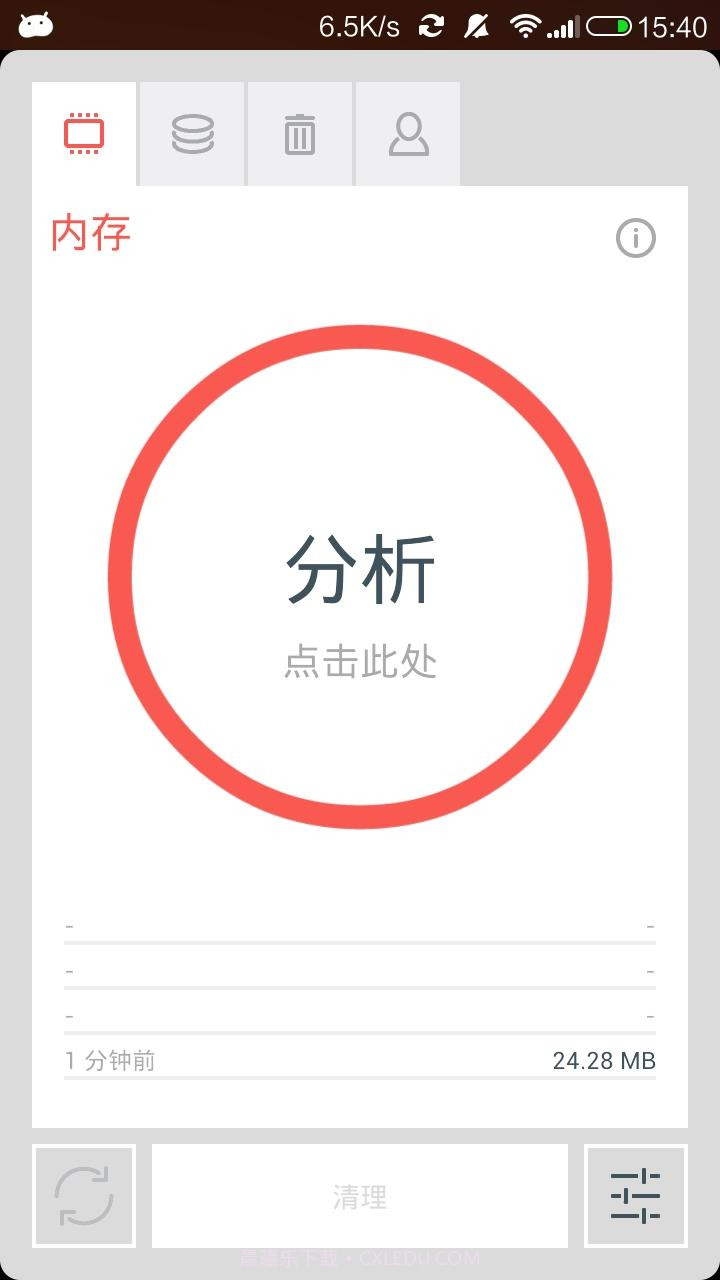Switch to the trash can cleaning tab

tap(299, 131)
